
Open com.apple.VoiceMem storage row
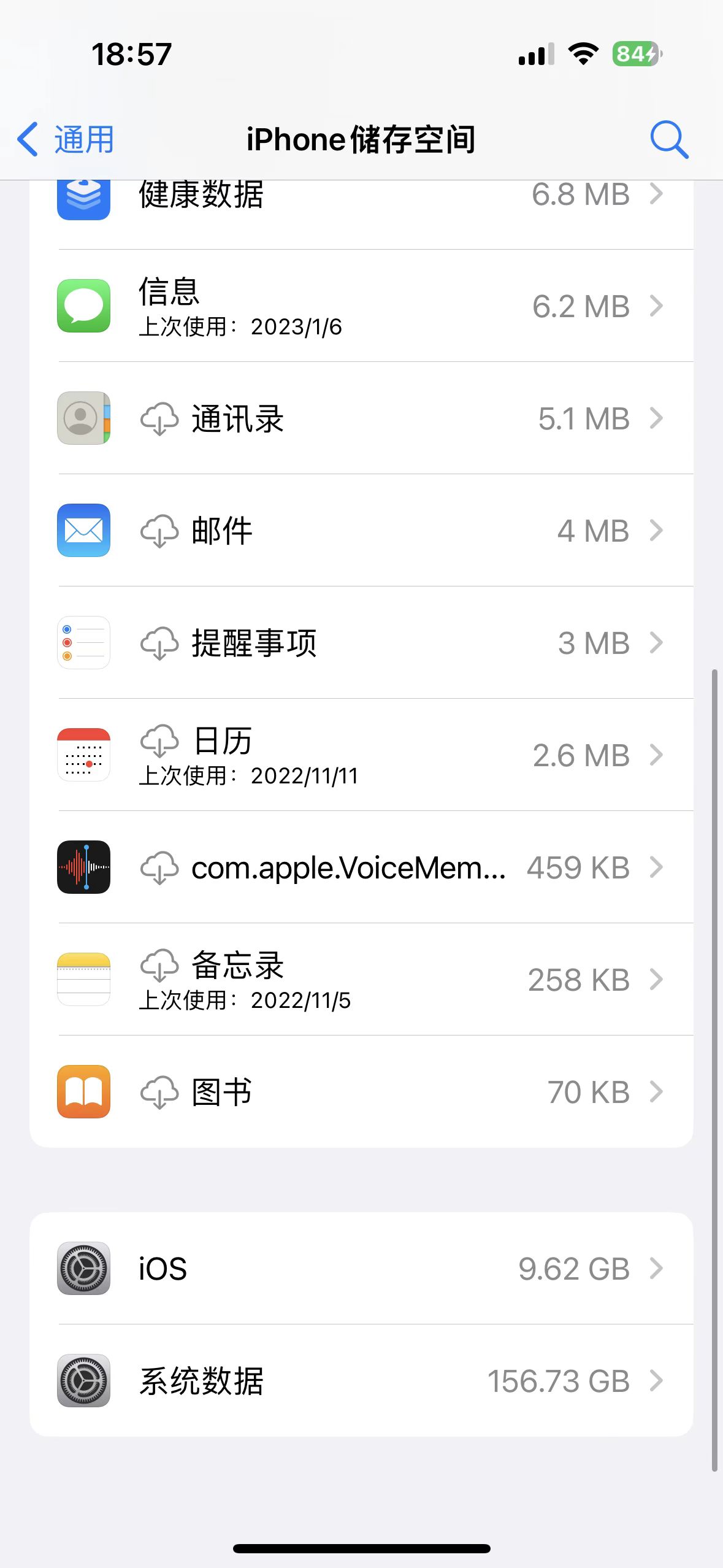361,867
